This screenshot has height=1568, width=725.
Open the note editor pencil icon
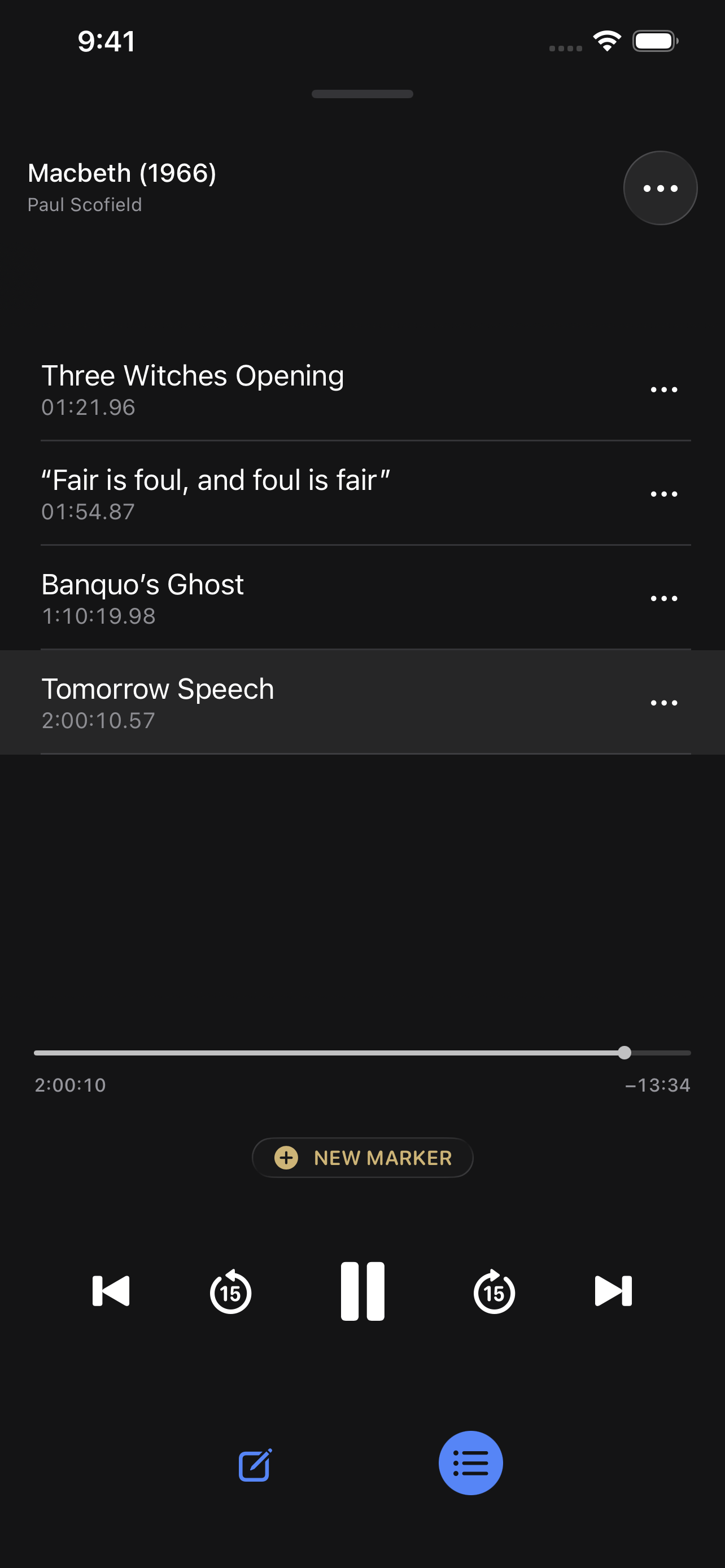[255, 1464]
